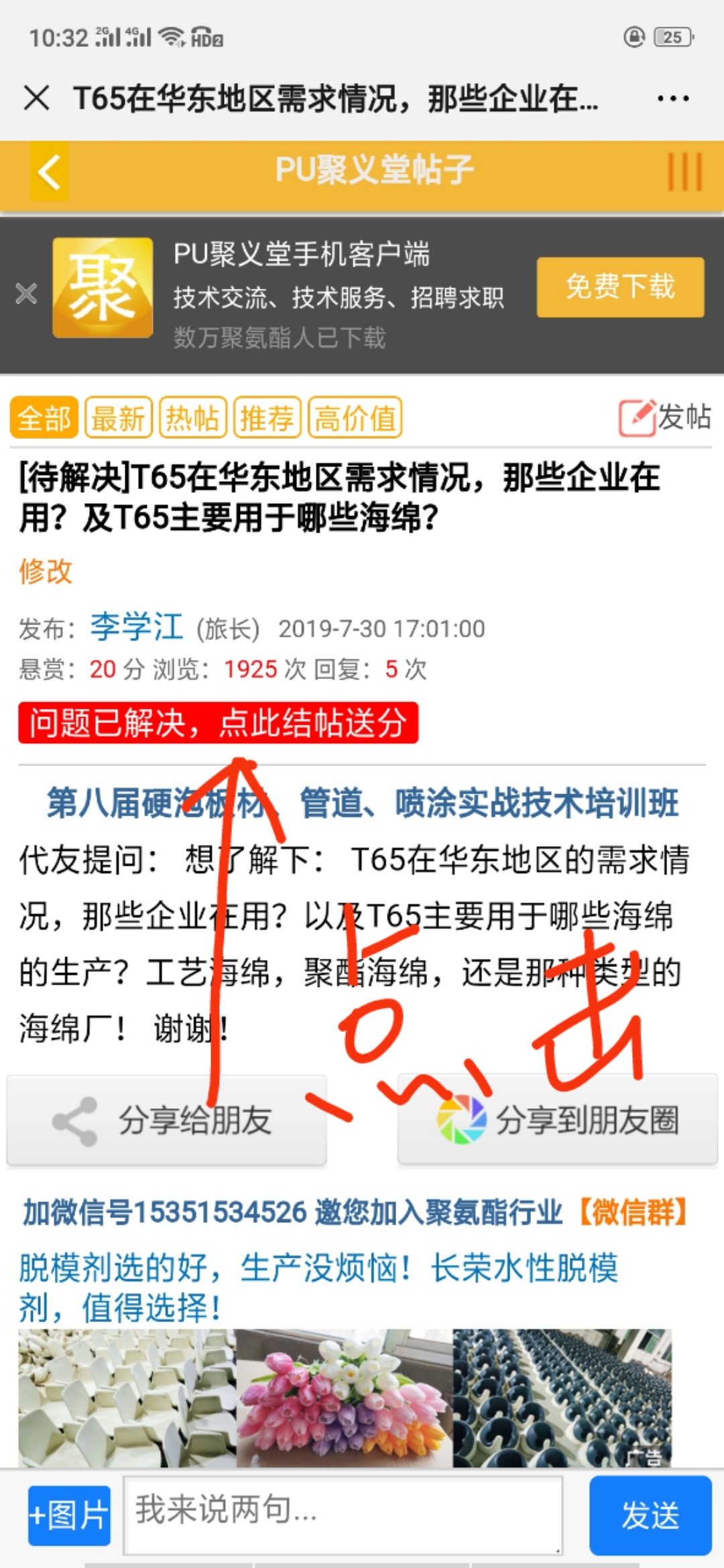The width and height of the screenshot is (724, 1568).
Task: Share post via 分享给朋友
Action: pyautogui.click(x=166, y=1120)
